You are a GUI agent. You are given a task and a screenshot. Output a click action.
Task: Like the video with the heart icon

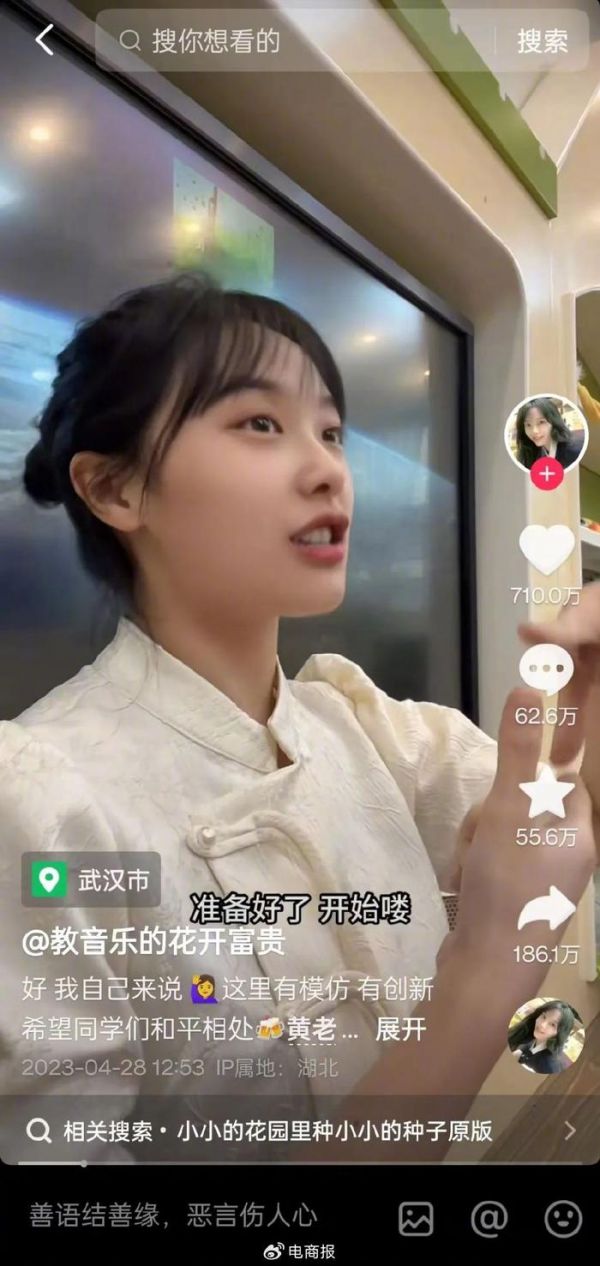[546, 550]
